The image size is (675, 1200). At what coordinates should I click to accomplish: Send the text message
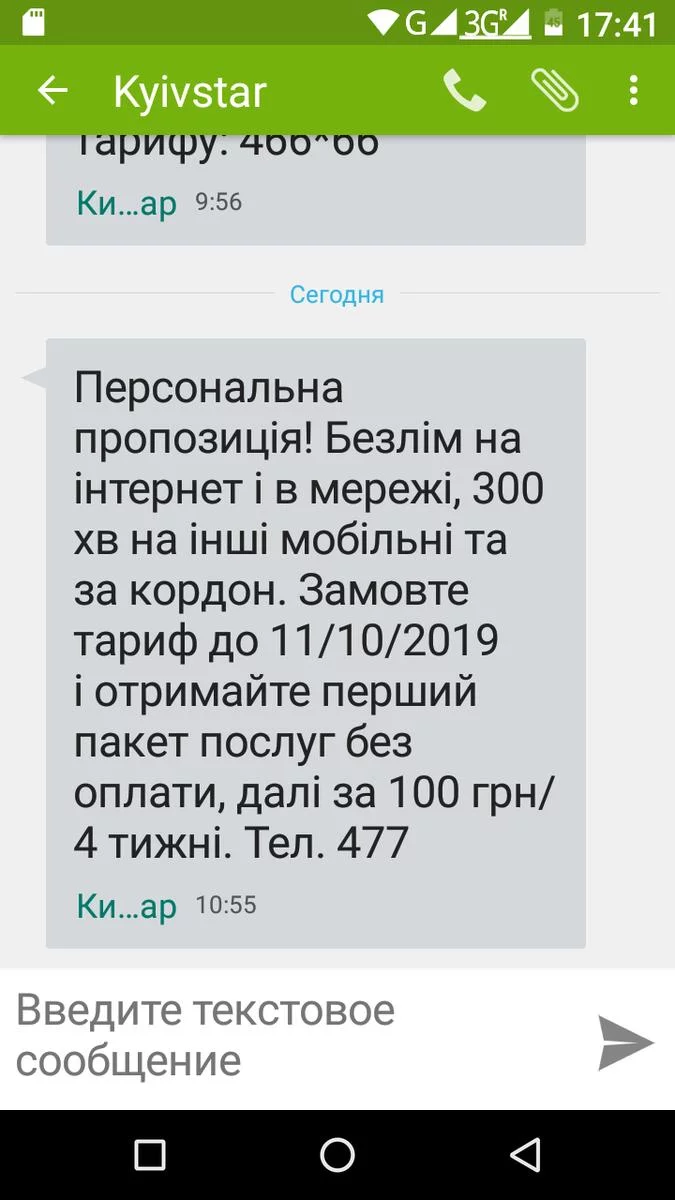pos(625,1042)
